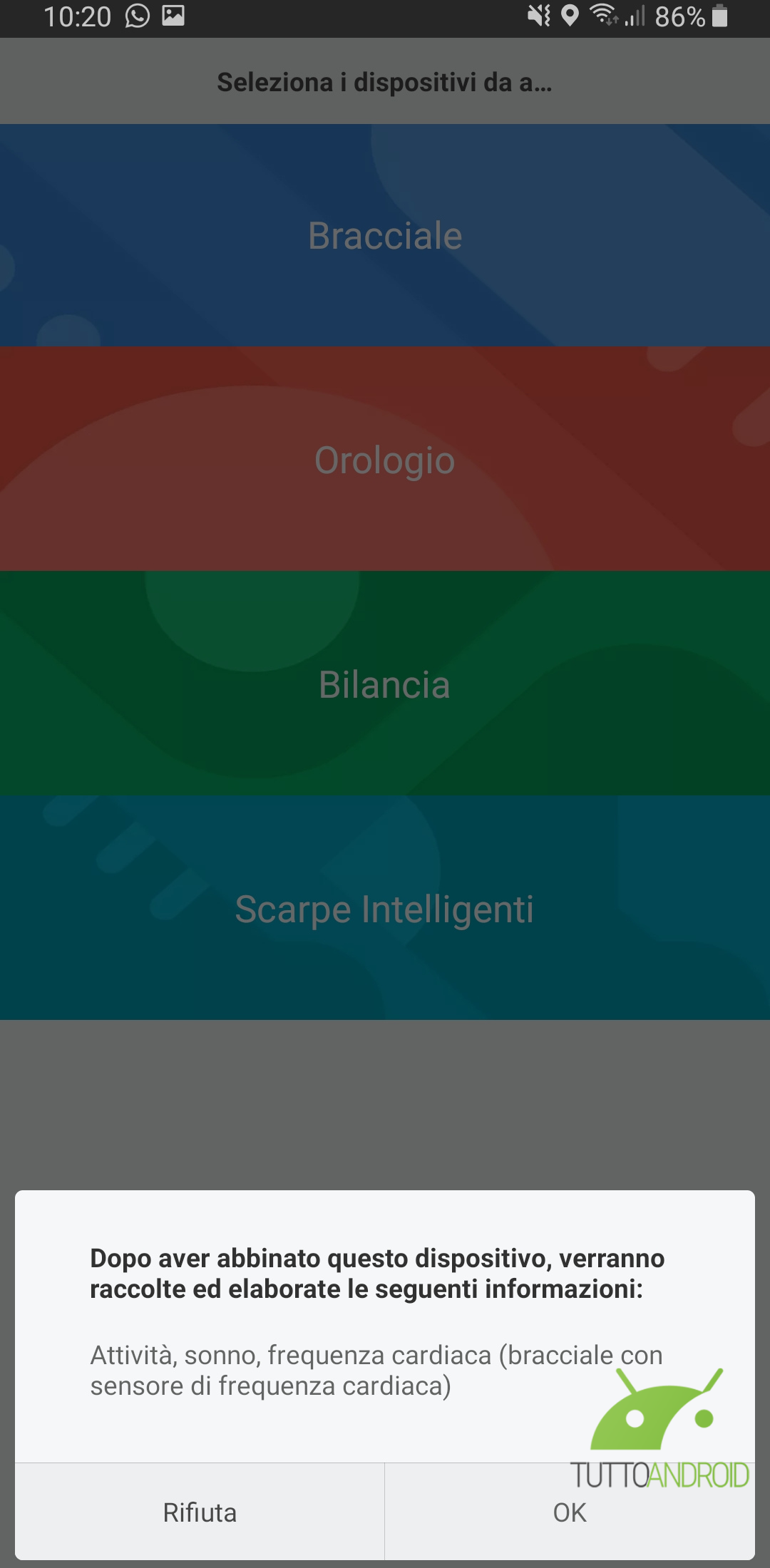Choose Orologio as the device to pair
Viewport: 770px width, 1568px height.
(x=385, y=459)
